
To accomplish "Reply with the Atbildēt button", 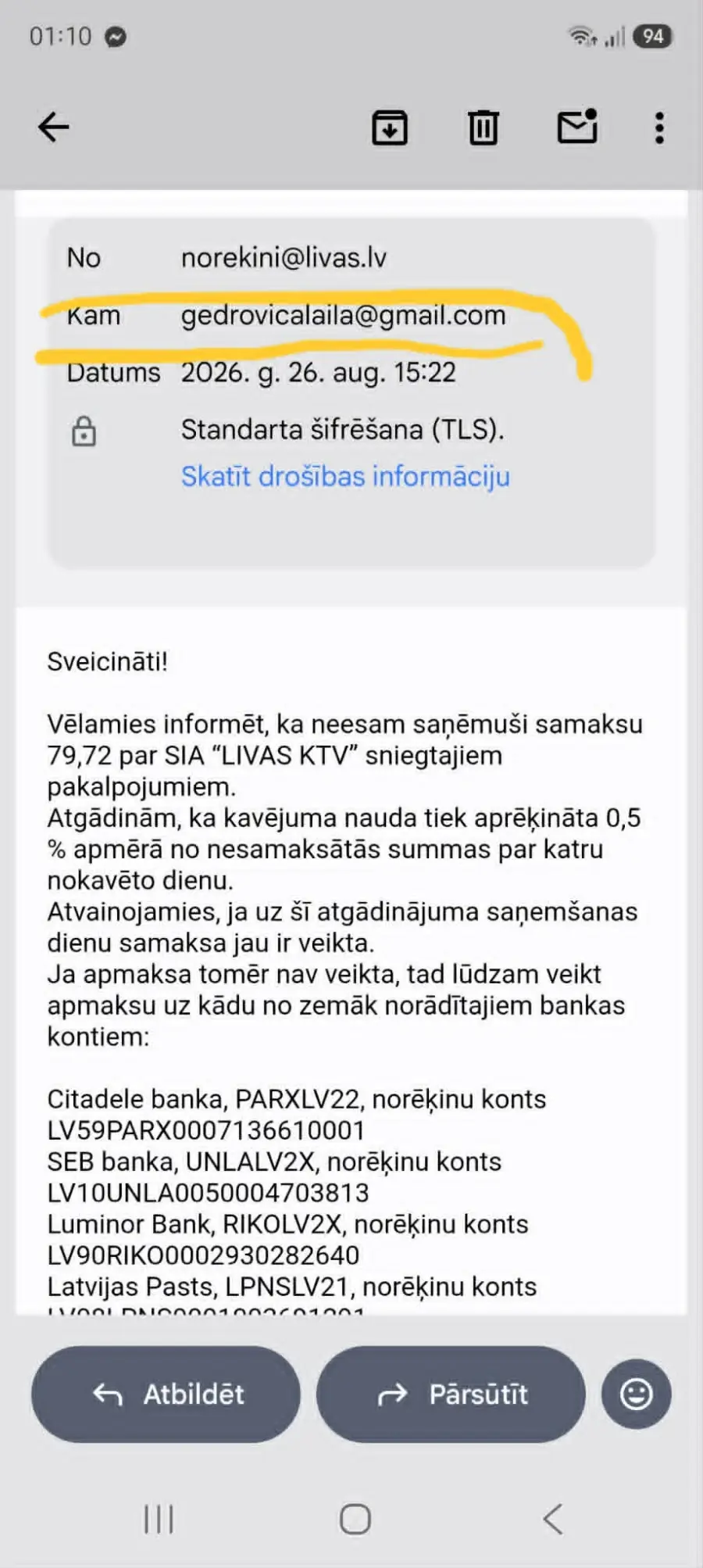I will (x=166, y=1394).
